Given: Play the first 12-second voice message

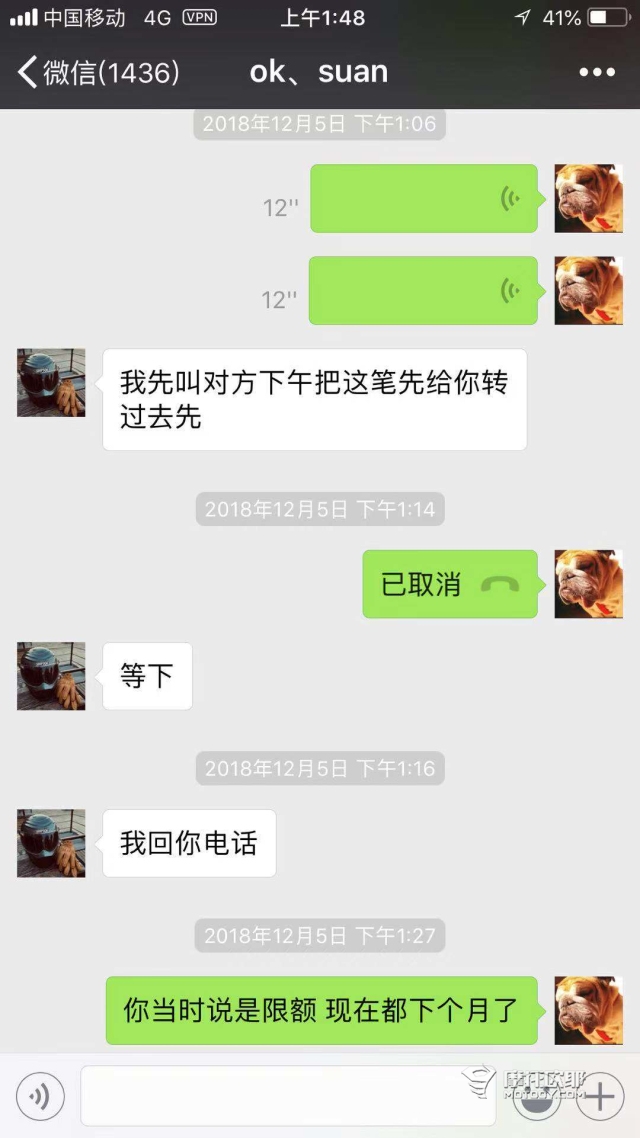Looking at the screenshot, I should [x=424, y=199].
